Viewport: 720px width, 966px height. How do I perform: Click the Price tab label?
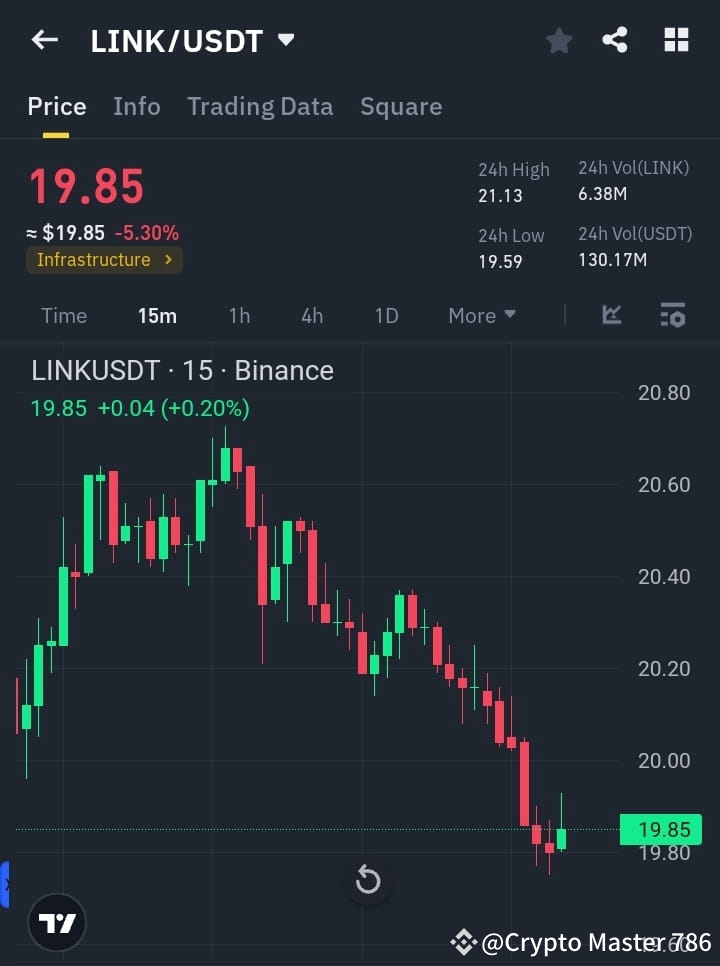(x=56, y=106)
